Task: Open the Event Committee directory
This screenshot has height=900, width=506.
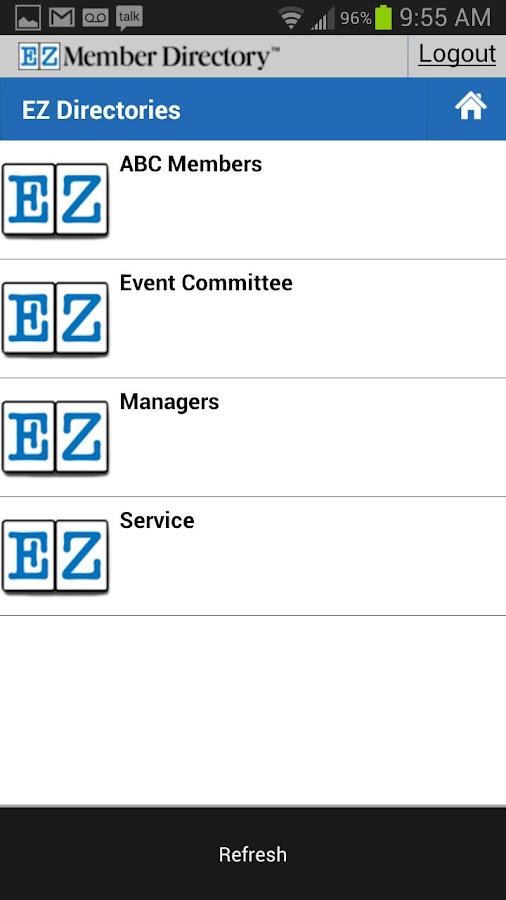Action: (253, 319)
